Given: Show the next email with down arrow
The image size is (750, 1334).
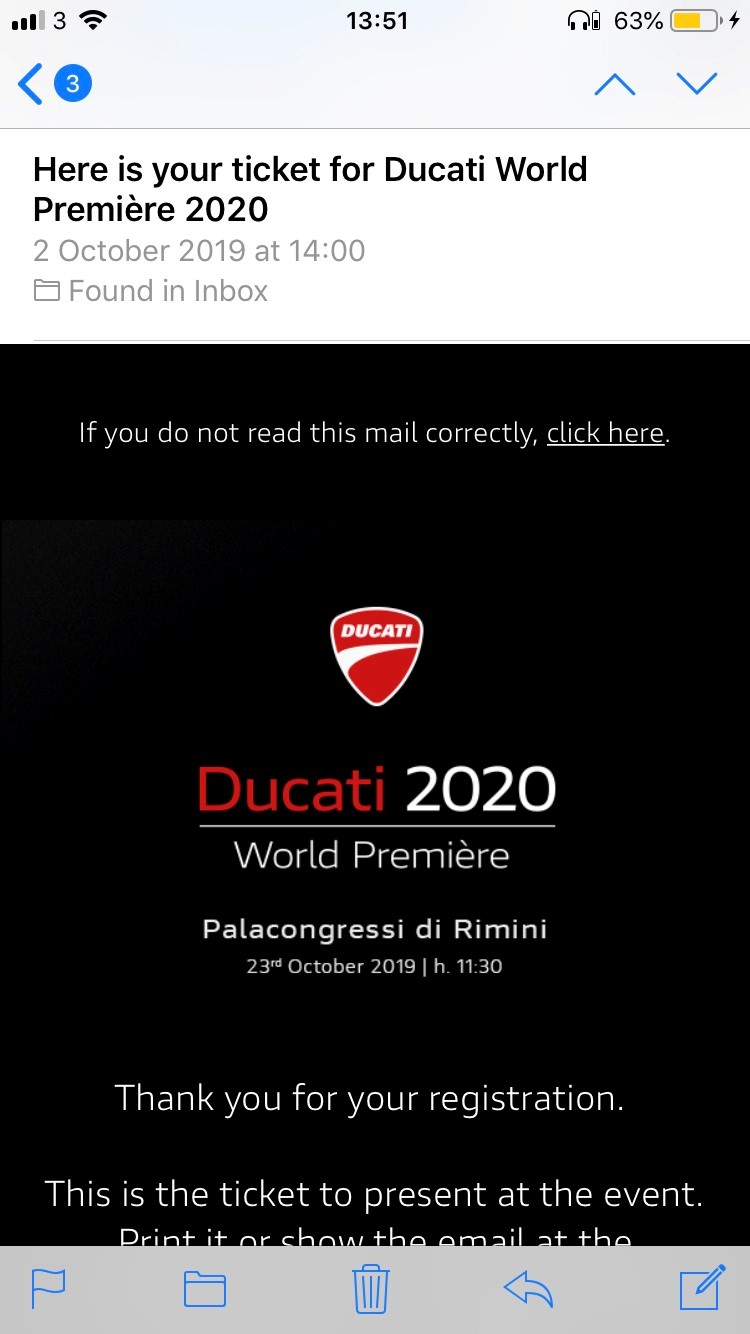Looking at the screenshot, I should point(697,84).
